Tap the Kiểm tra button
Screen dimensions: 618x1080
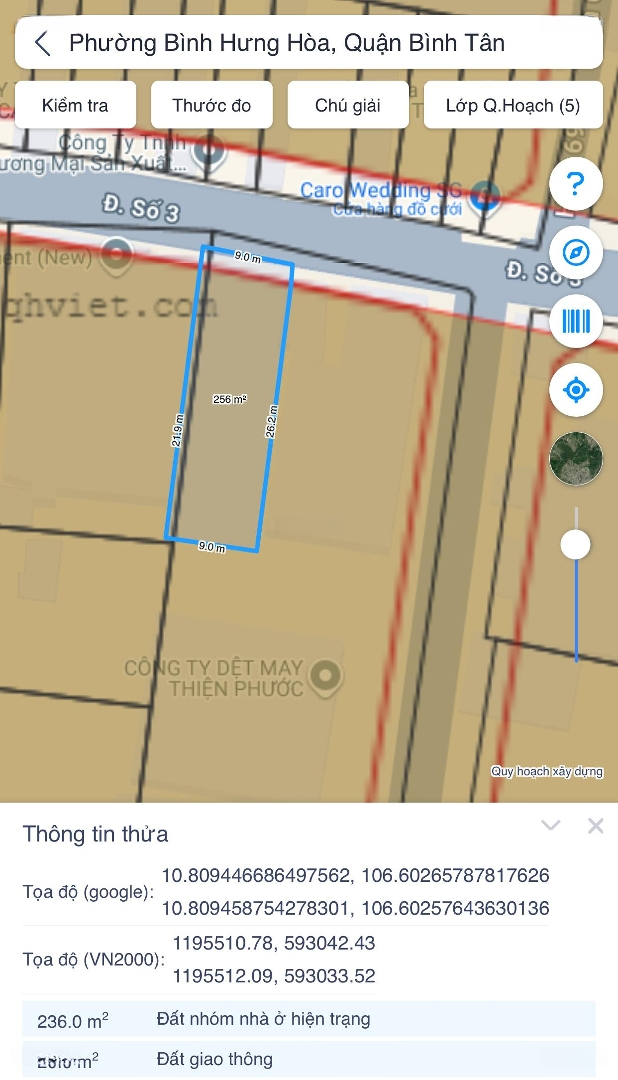pos(75,106)
